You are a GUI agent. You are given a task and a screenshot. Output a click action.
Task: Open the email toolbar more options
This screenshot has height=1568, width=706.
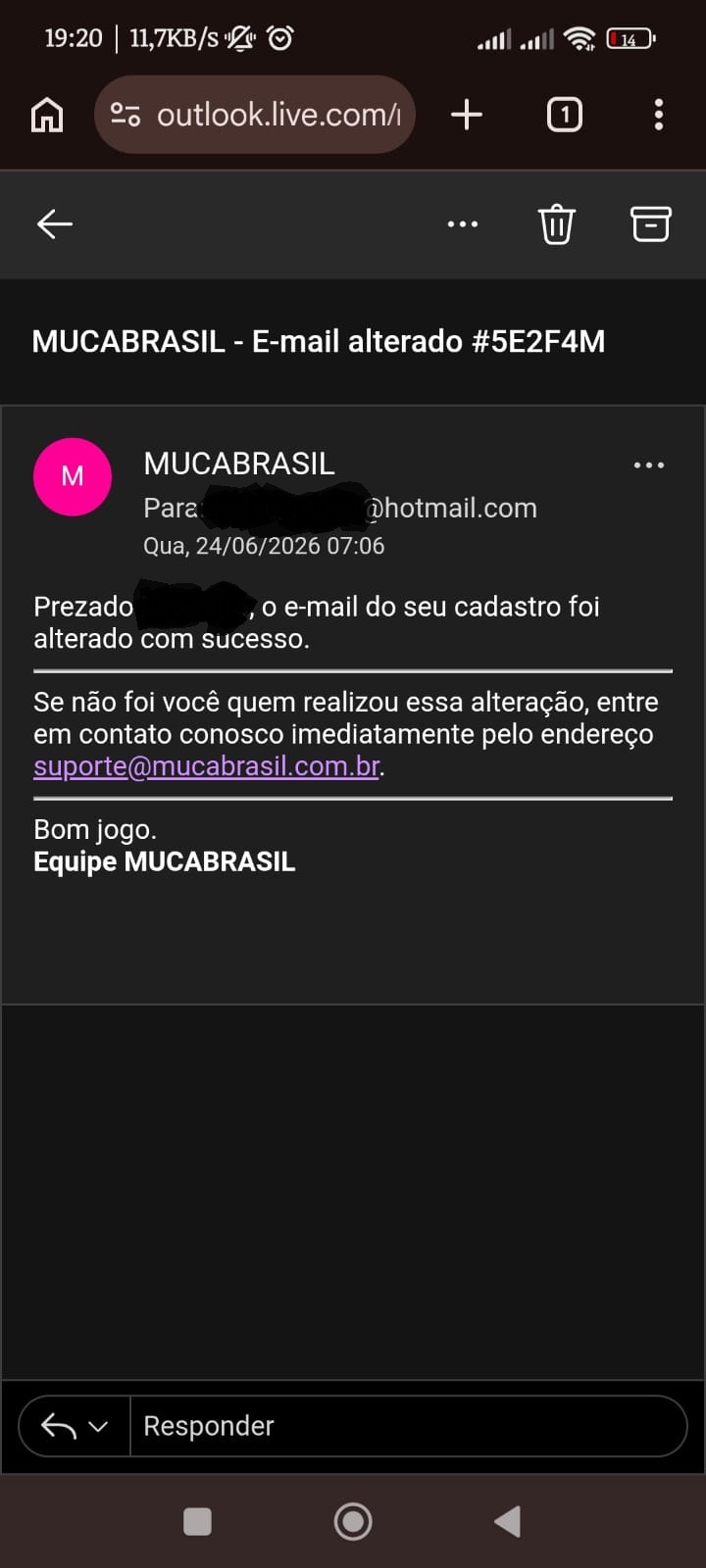coord(462,224)
